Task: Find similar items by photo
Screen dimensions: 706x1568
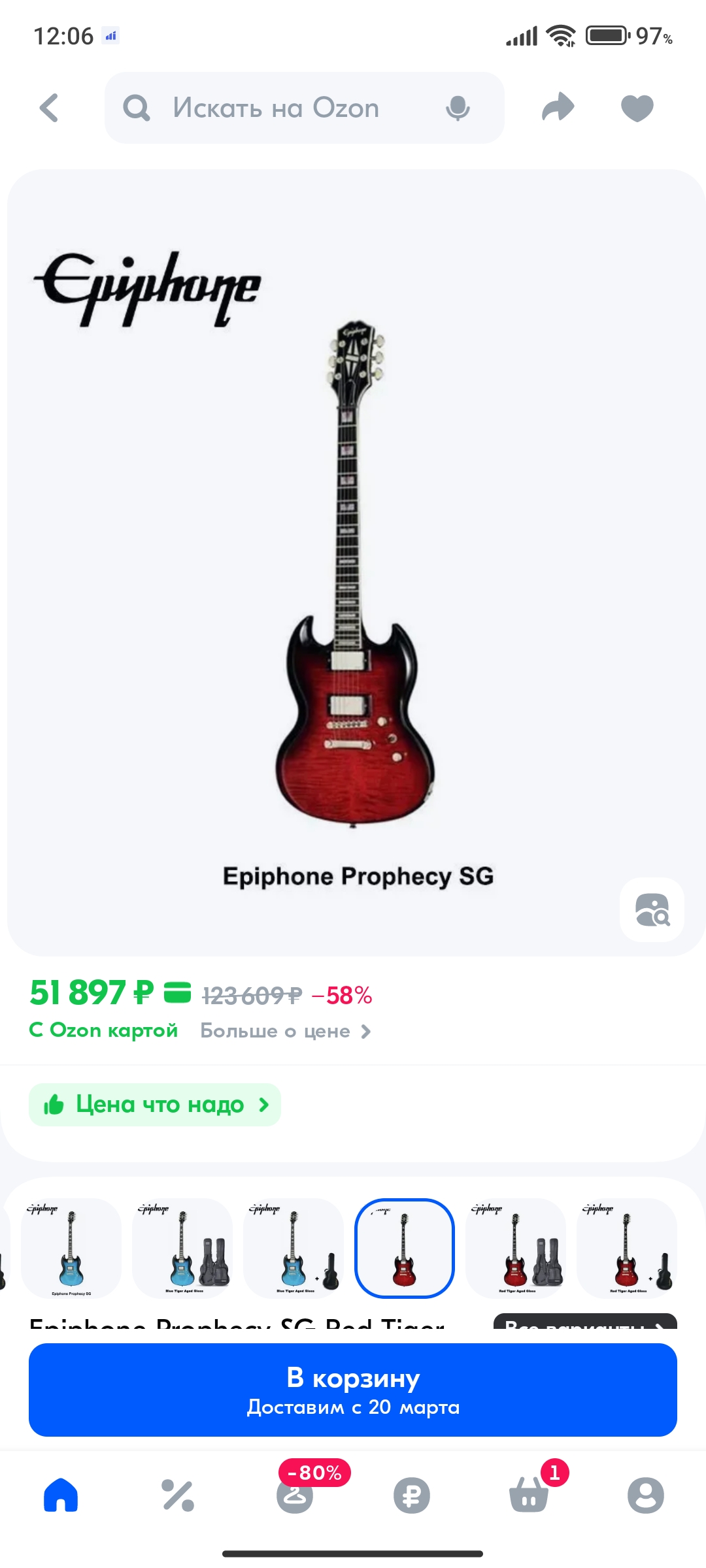Action: pos(652,909)
